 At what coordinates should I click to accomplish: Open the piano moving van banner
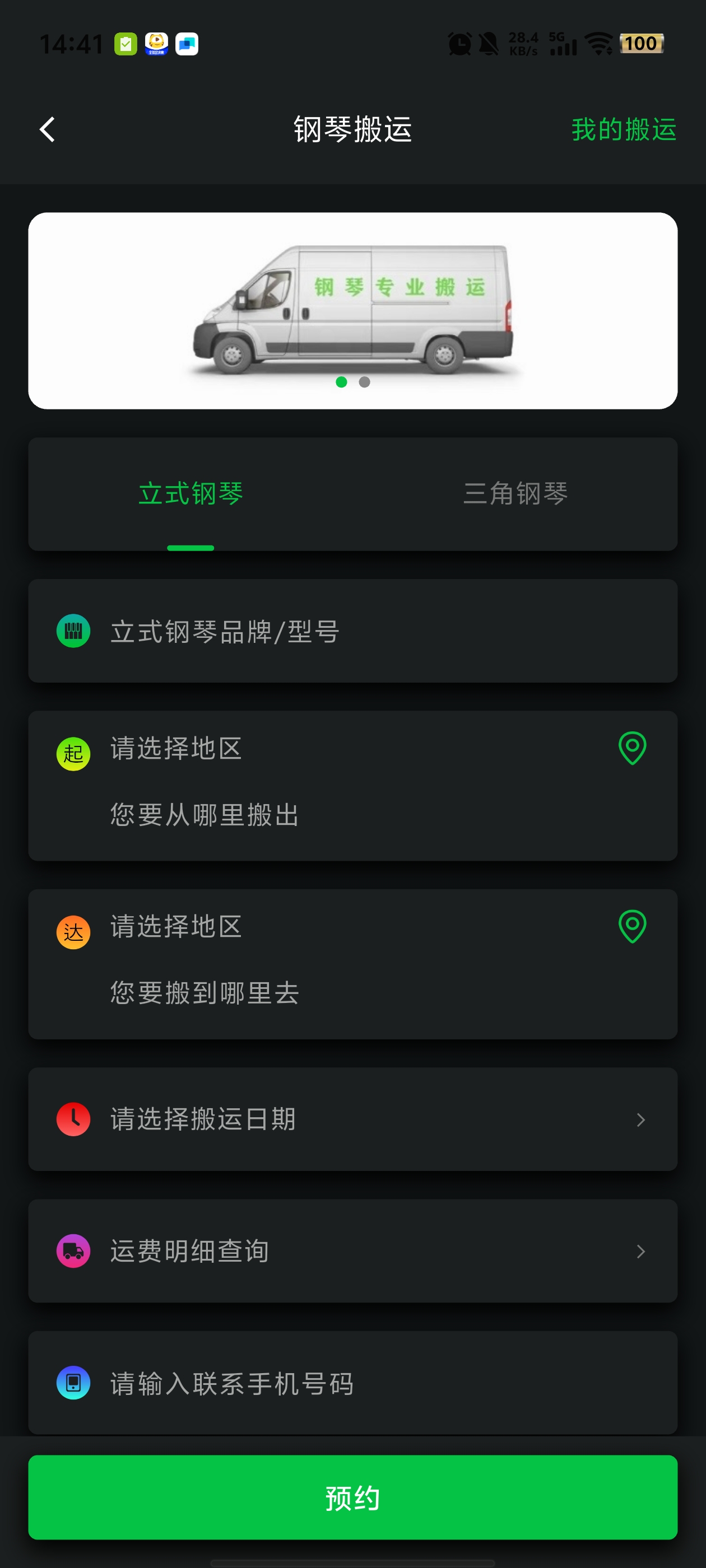(352, 304)
